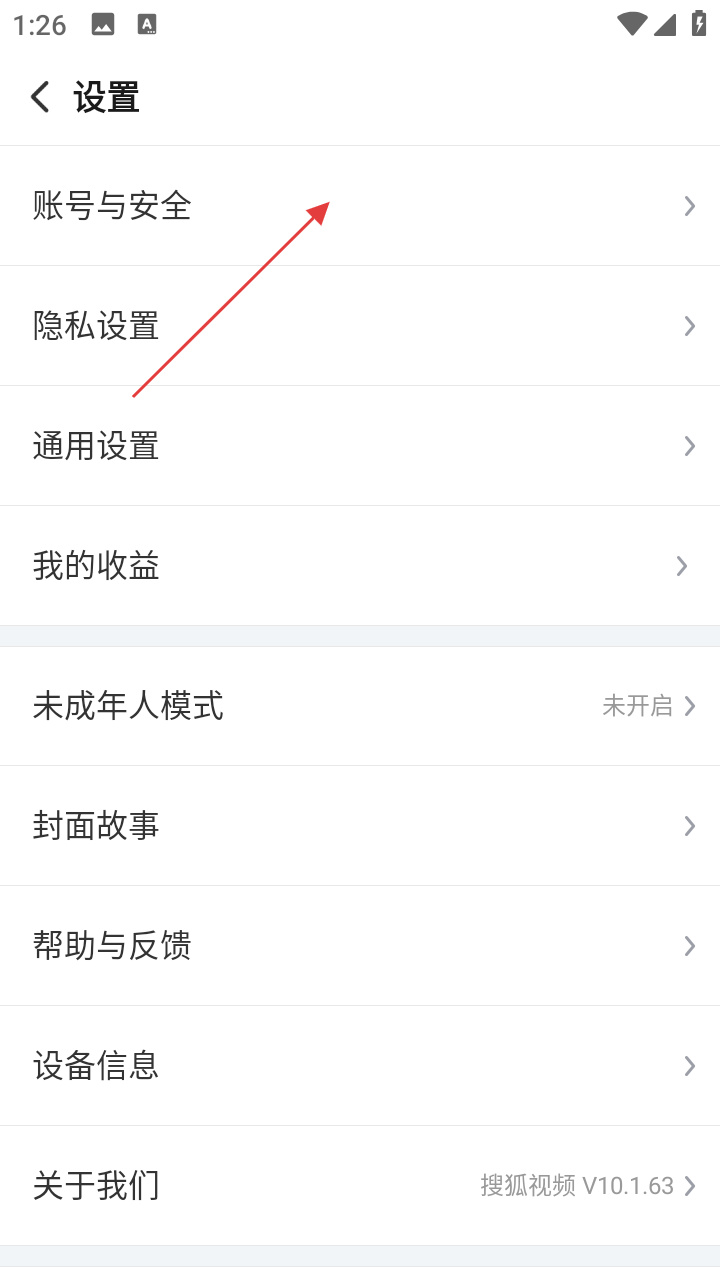Open 未成年人模式 setting
Screen dimensions: 720x1280
pos(360,706)
